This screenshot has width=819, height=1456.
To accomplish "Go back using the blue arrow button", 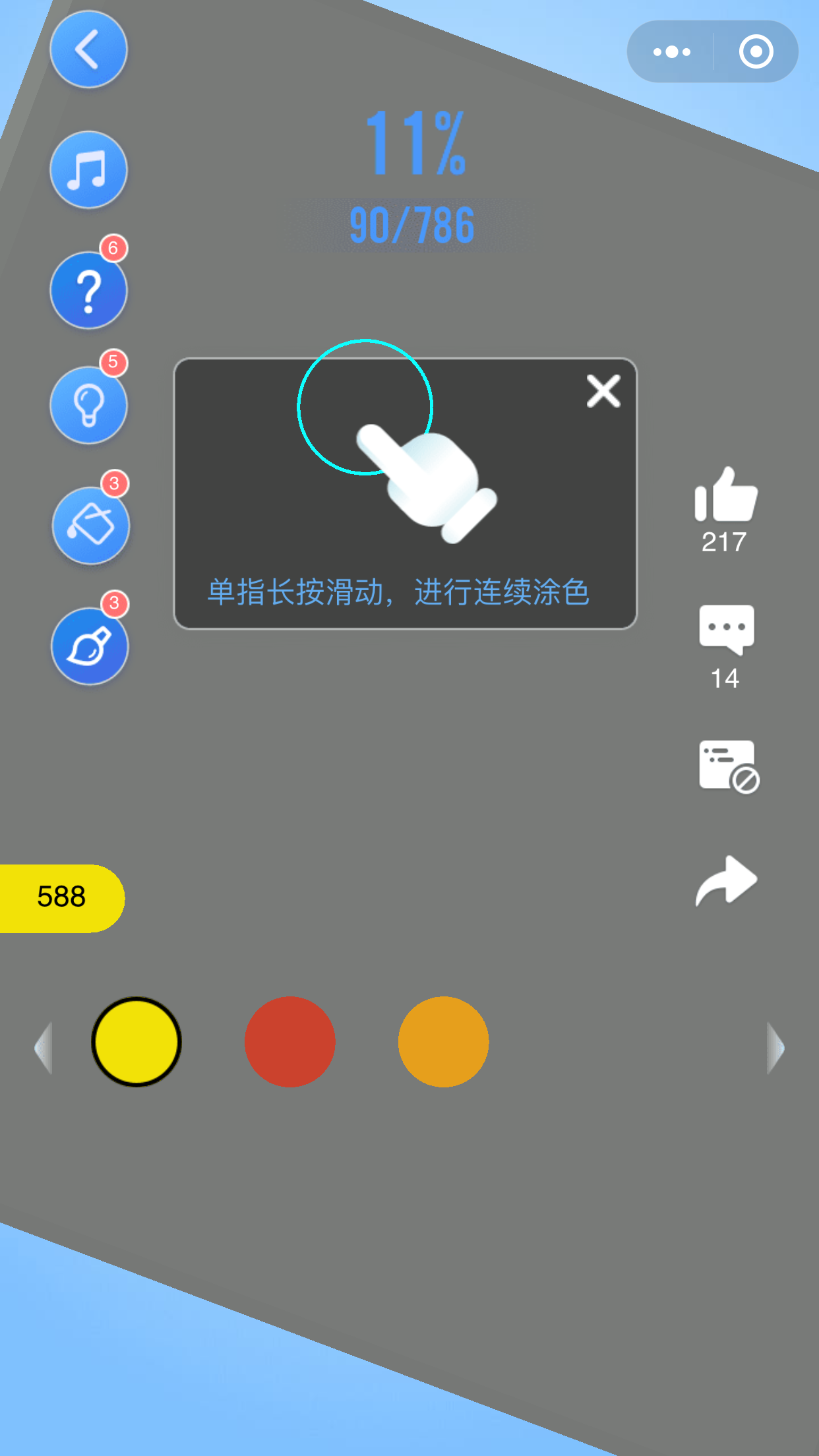I will coord(88,50).
